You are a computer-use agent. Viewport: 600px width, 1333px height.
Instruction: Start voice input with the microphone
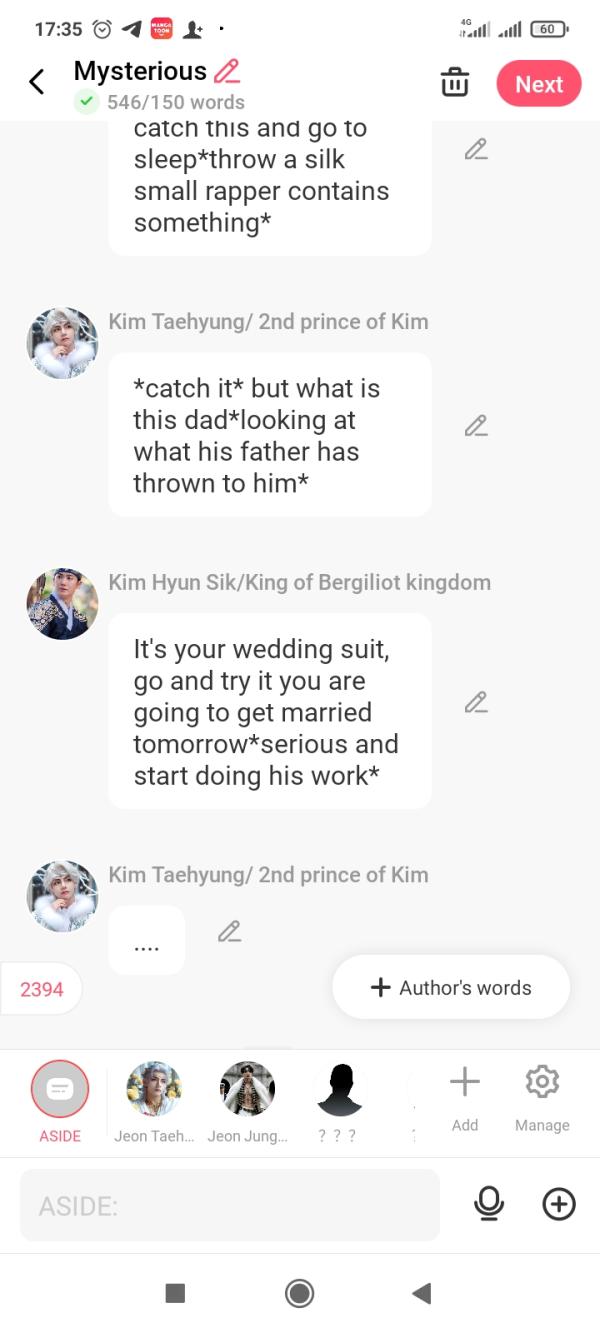(489, 1205)
